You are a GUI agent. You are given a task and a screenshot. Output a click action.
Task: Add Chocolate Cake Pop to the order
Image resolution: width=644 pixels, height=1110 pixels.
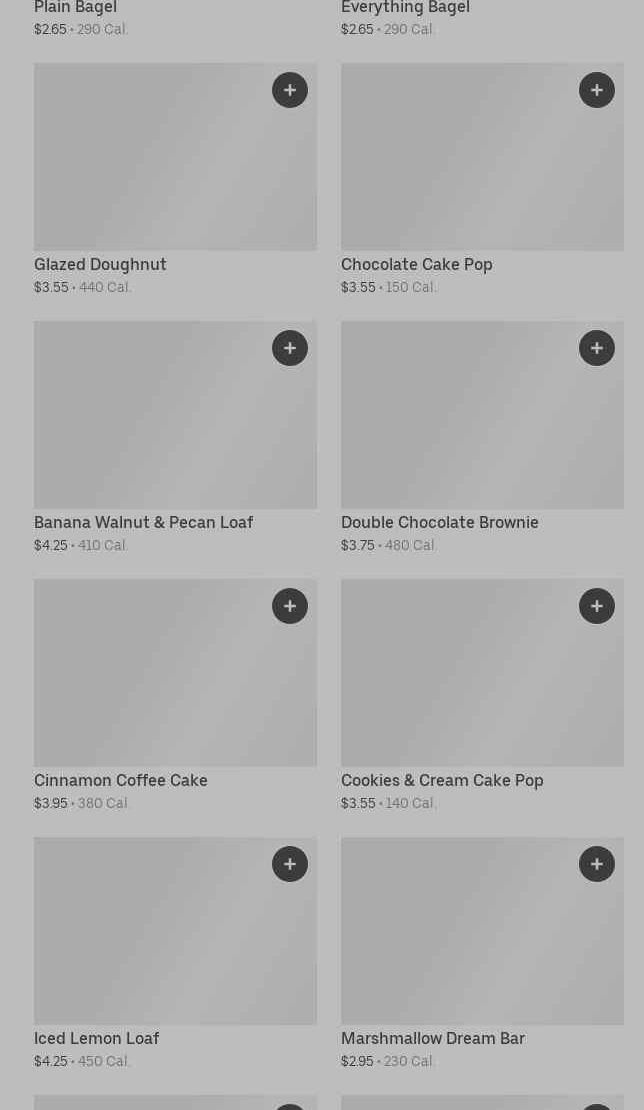[597, 90]
